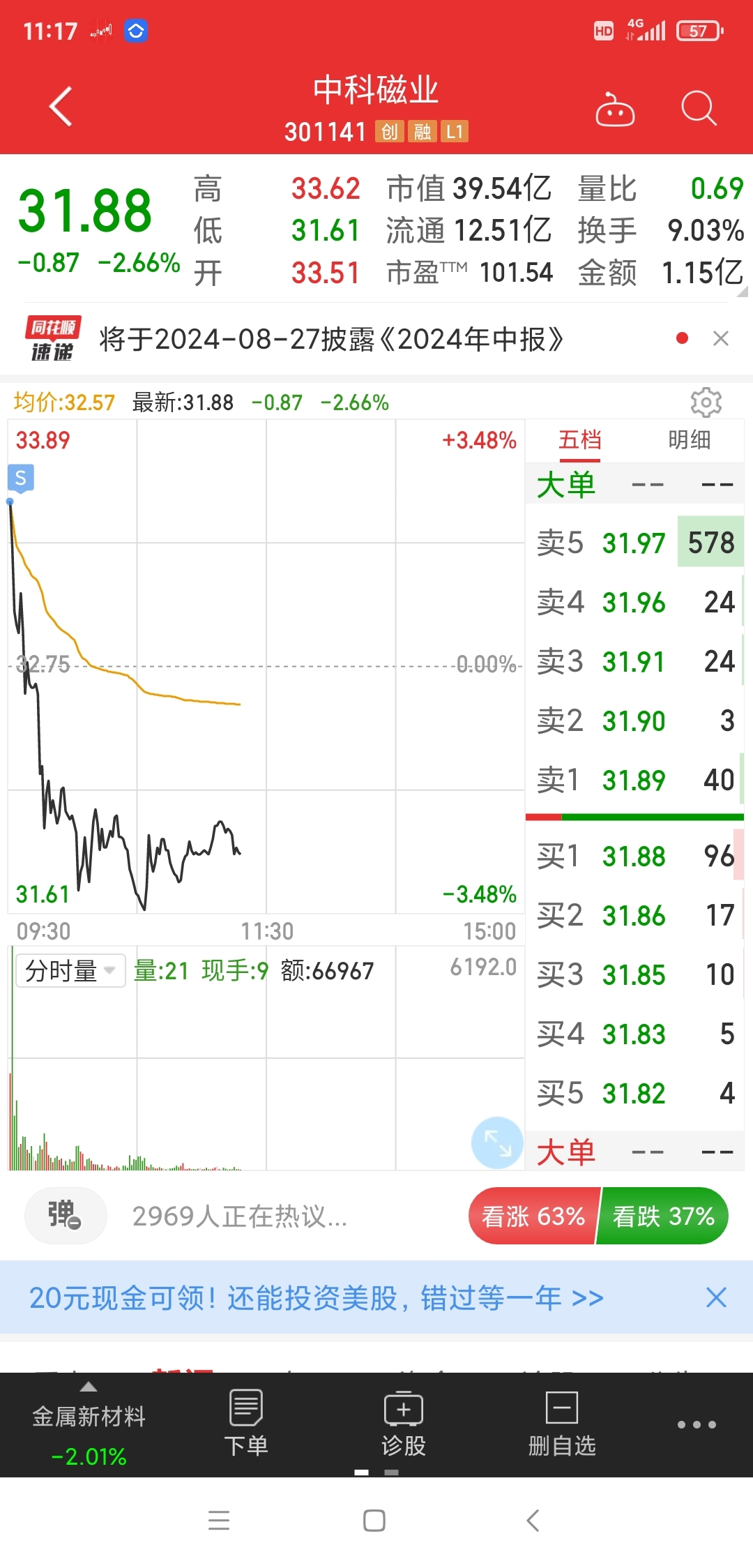The width and height of the screenshot is (753, 1568).
Task: Open the 2024 interim report disclosure notice
Action: (331, 340)
